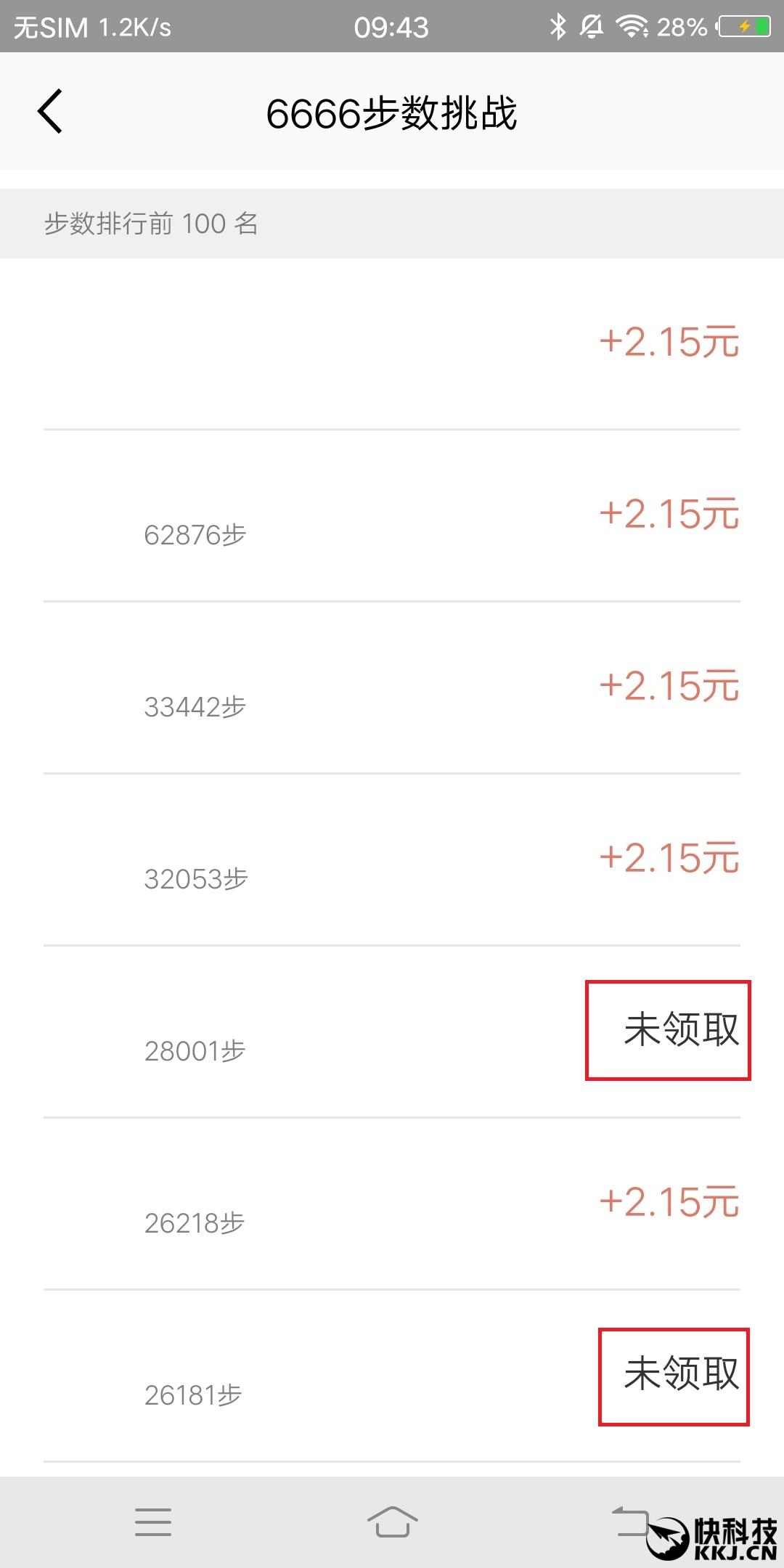784x1568 pixels.
Task: Tap 未领取 on the 26181步 row
Action: tap(680, 1373)
